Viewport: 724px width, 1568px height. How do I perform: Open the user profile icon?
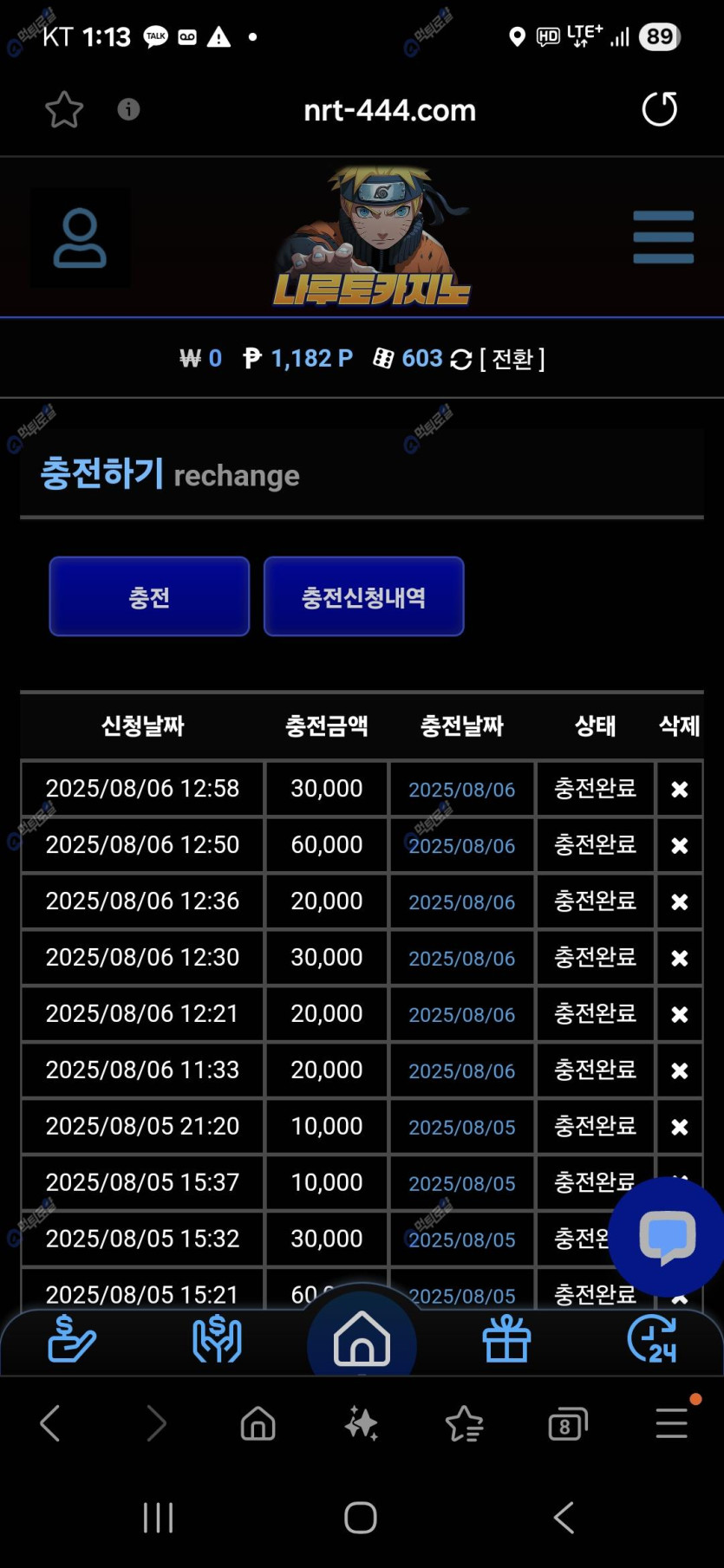coord(80,237)
